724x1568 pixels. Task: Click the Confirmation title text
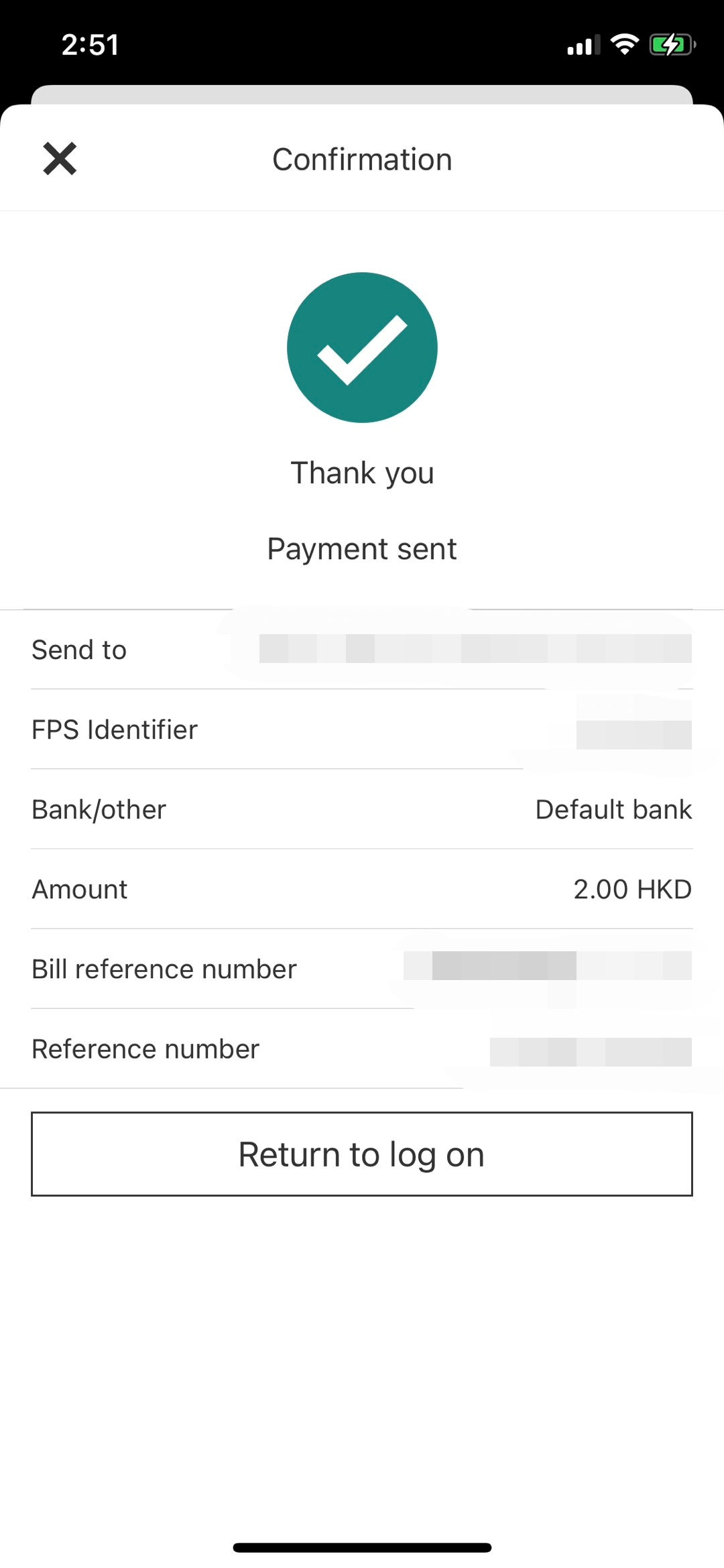(x=362, y=158)
